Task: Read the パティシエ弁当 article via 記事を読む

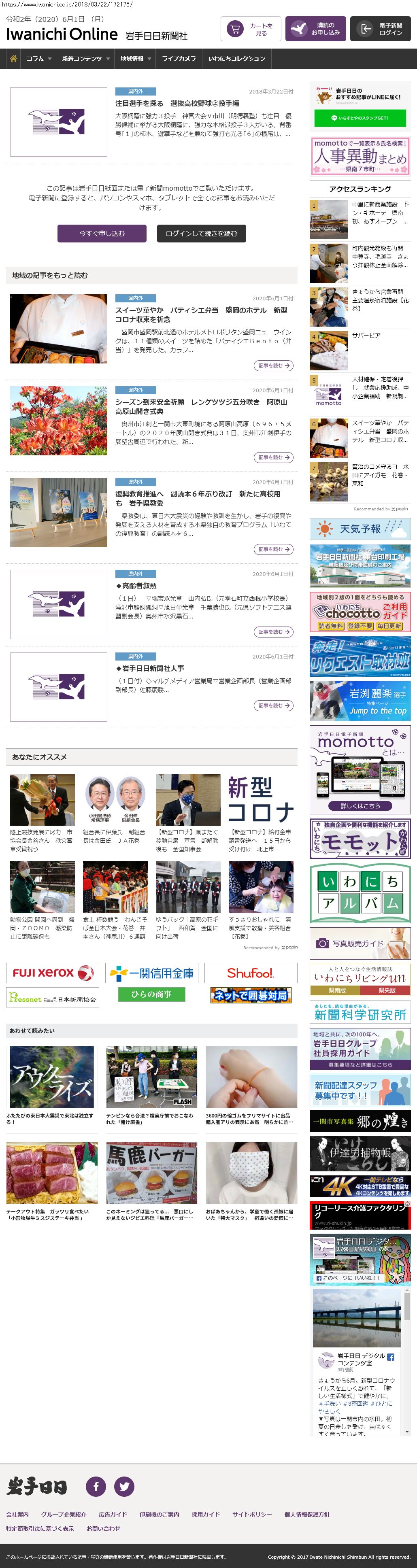Action: click(273, 366)
